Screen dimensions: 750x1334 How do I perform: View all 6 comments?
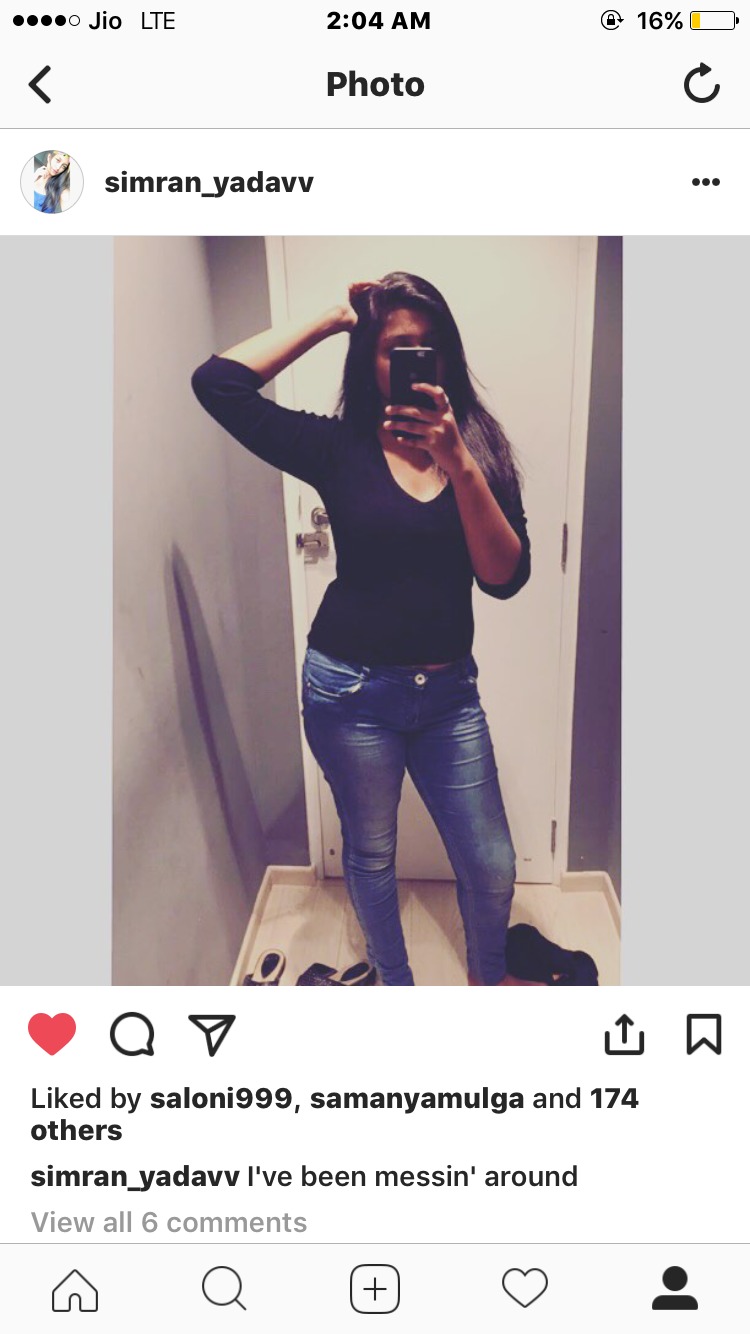pyautogui.click(x=169, y=1222)
